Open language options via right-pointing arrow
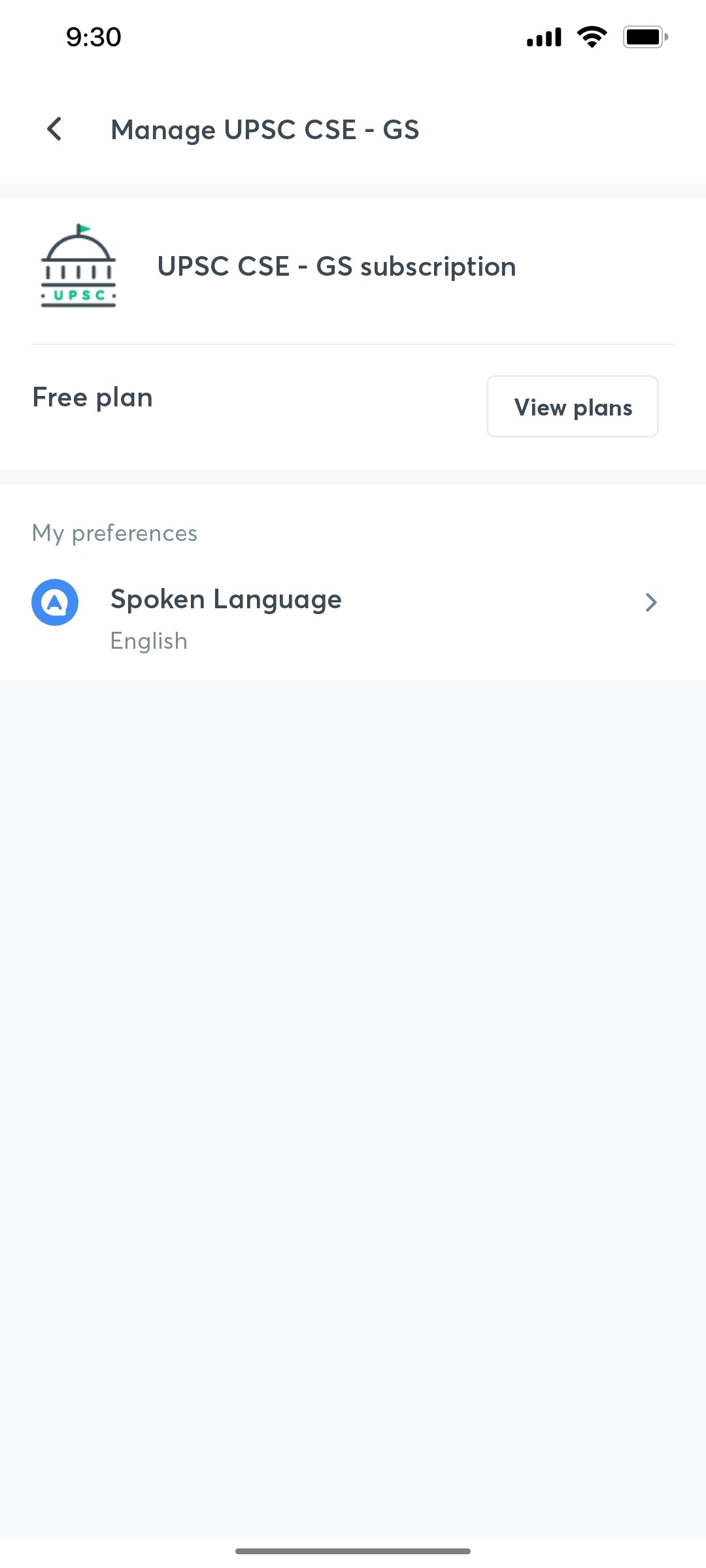 pos(650,602)
